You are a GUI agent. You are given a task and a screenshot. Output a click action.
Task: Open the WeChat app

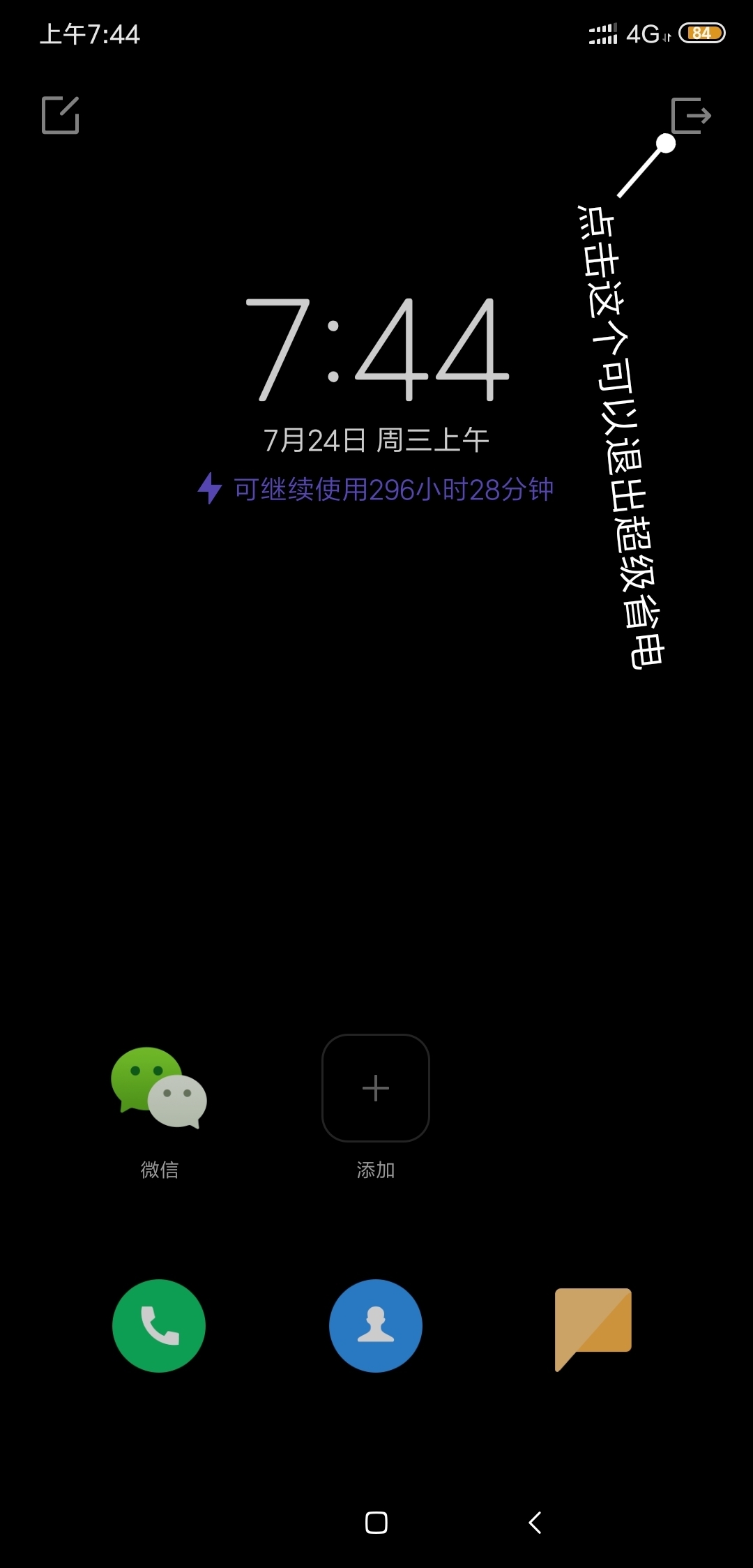pos(159,1088)
